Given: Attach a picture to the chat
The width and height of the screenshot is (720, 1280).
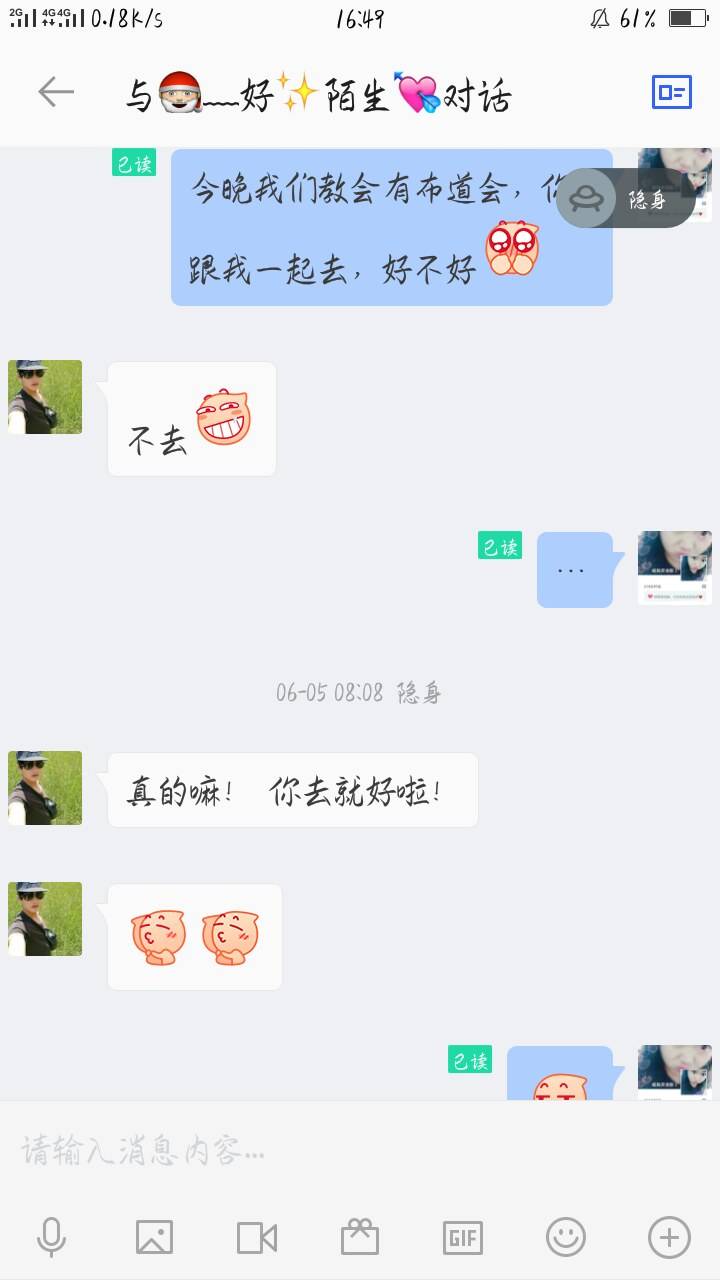Looking at the screenshot, I should coord(154,1238).
